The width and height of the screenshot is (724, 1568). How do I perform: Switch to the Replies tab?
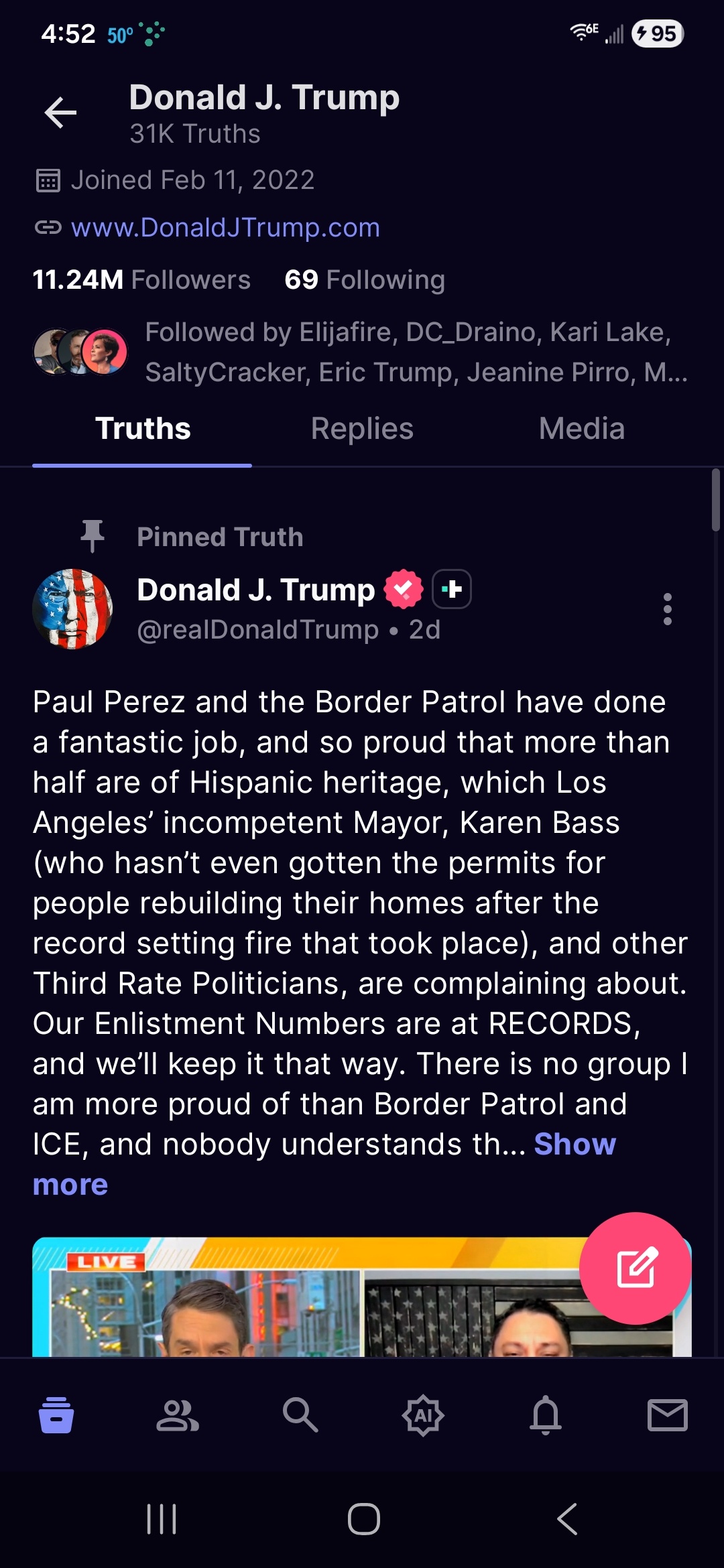[x=362, y=429]
